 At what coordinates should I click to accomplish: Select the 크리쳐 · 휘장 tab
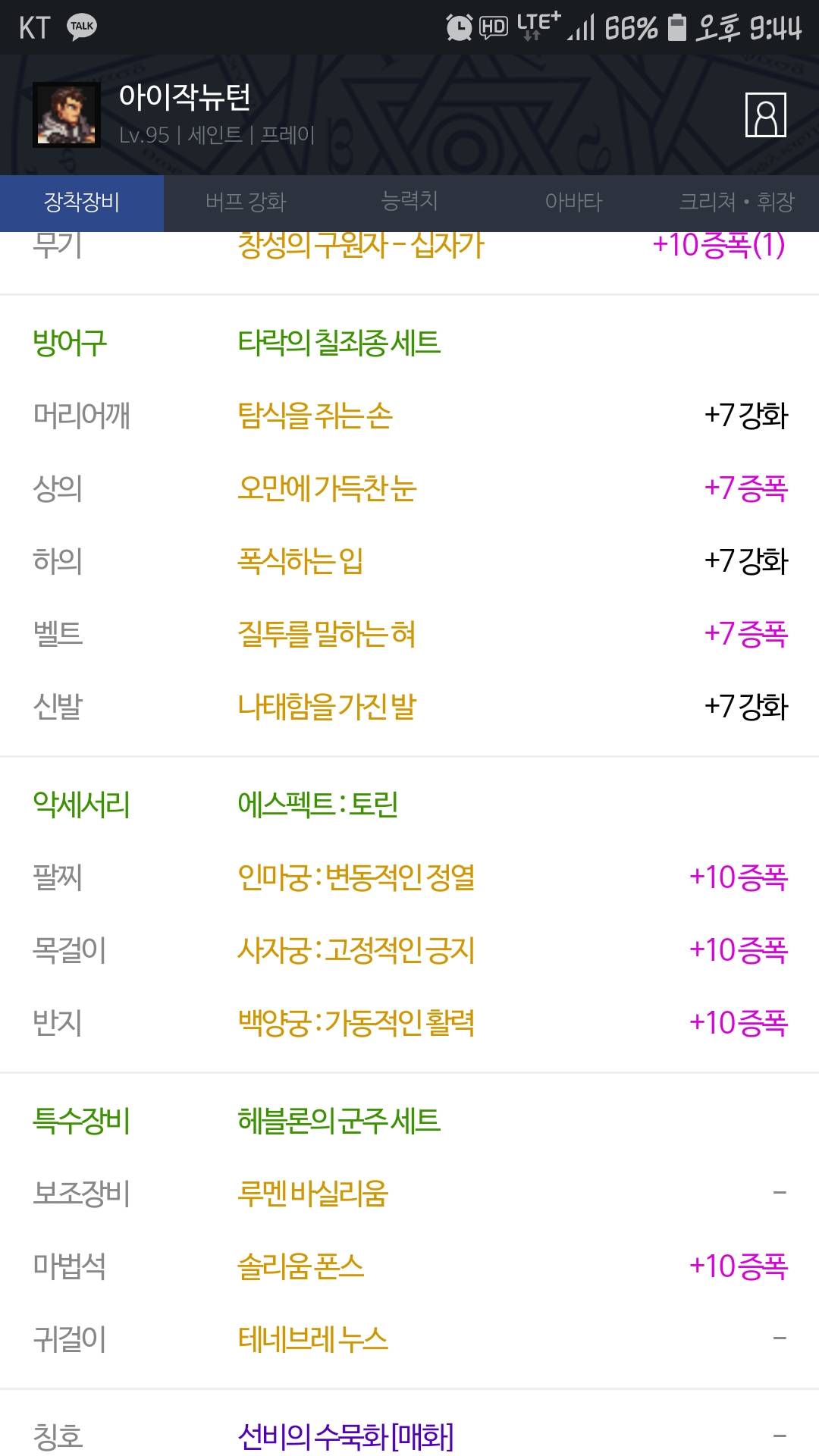[x=737, y=202]
